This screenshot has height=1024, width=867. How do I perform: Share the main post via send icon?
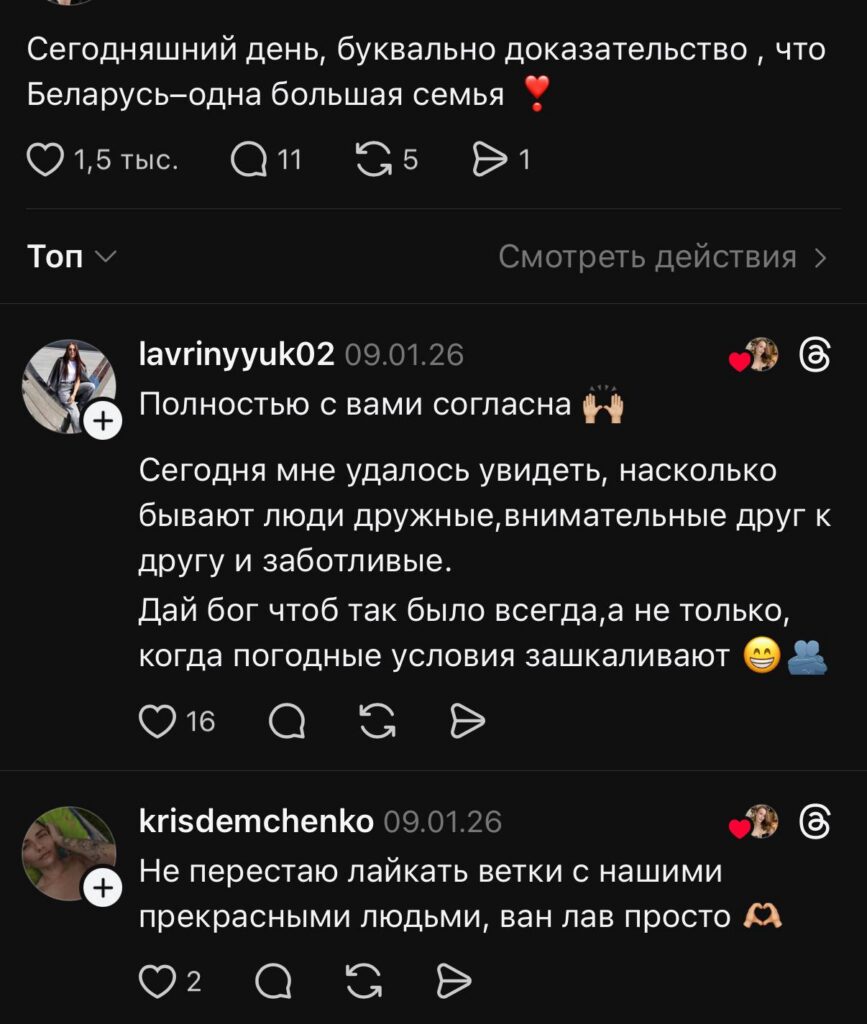tap(490, 160)
